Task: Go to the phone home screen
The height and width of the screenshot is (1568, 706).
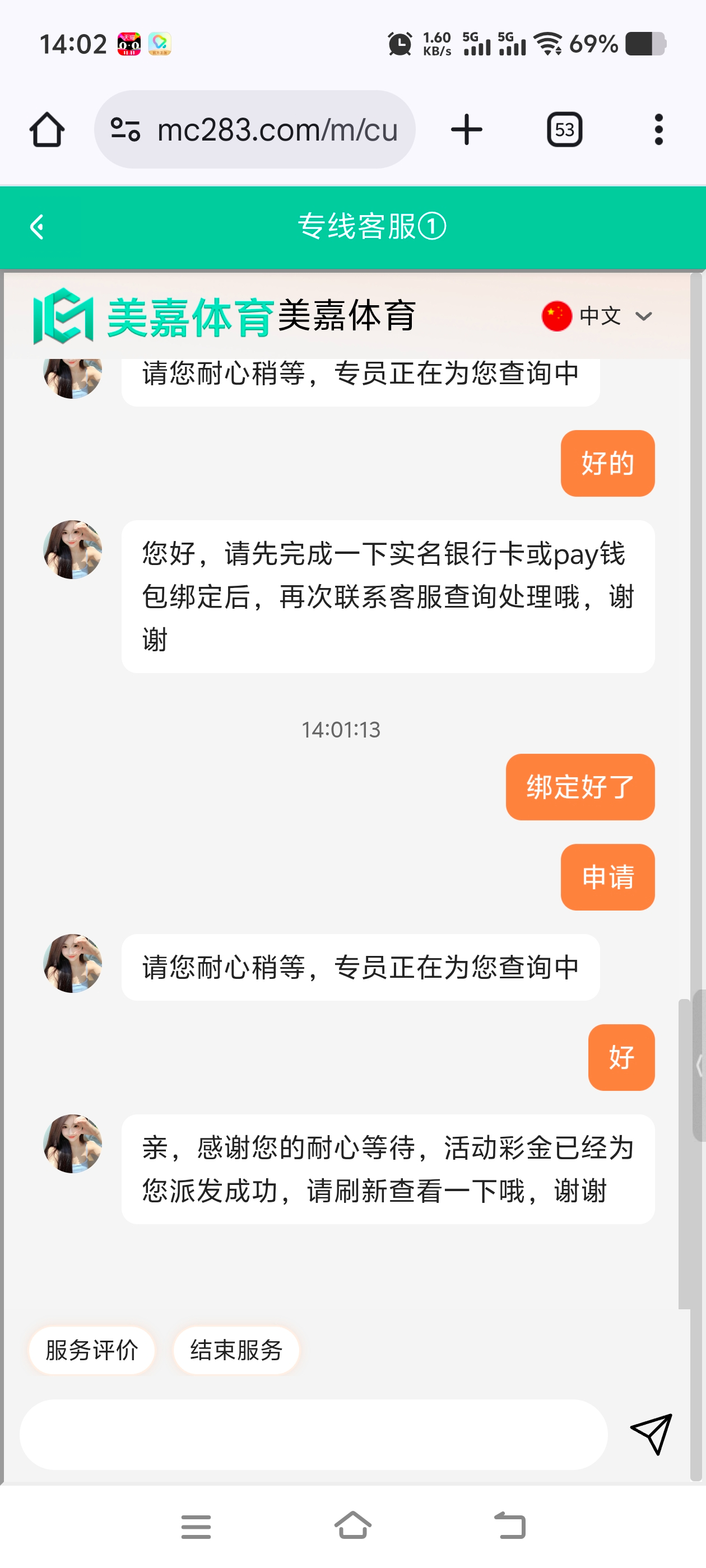Action: (352, 1526)
